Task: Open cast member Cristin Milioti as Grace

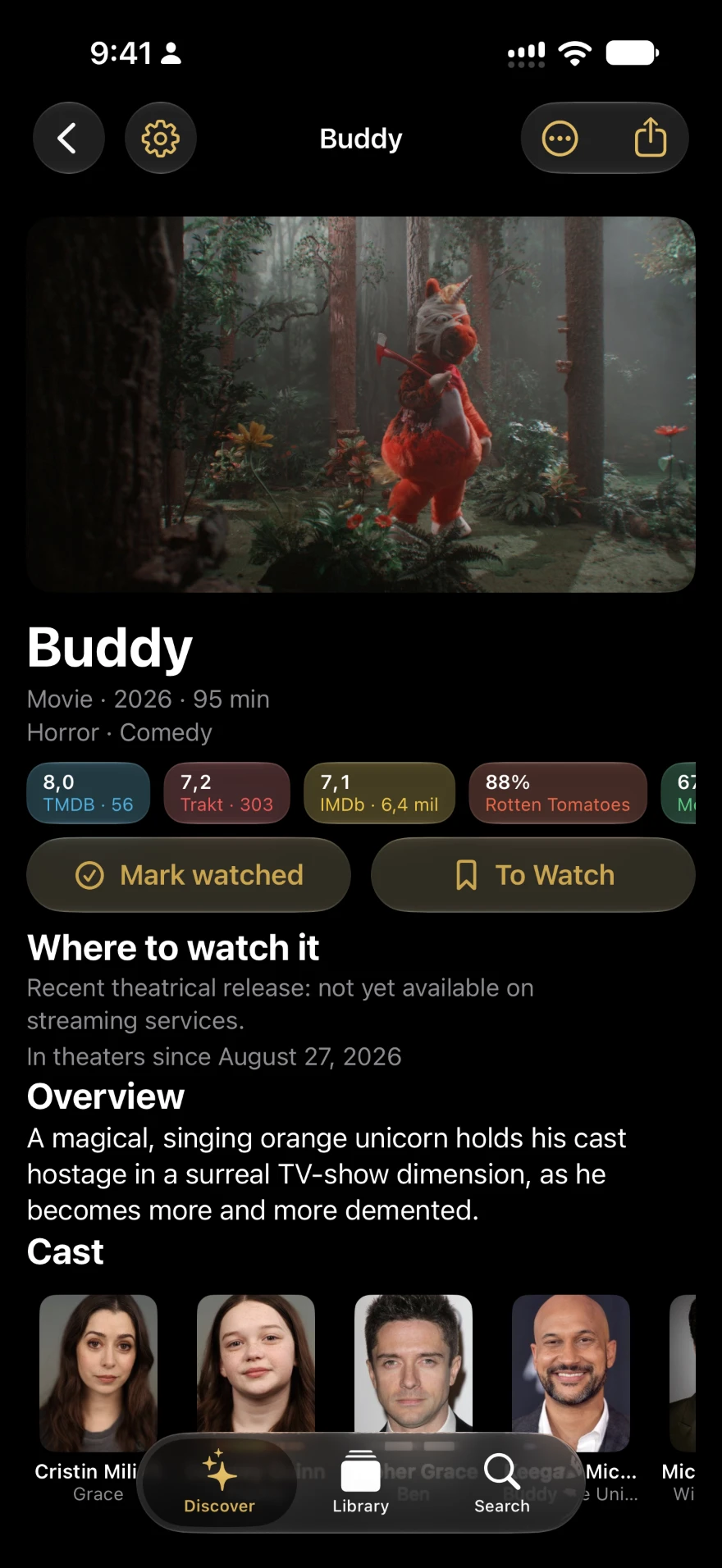Action: click(98, 1394)
